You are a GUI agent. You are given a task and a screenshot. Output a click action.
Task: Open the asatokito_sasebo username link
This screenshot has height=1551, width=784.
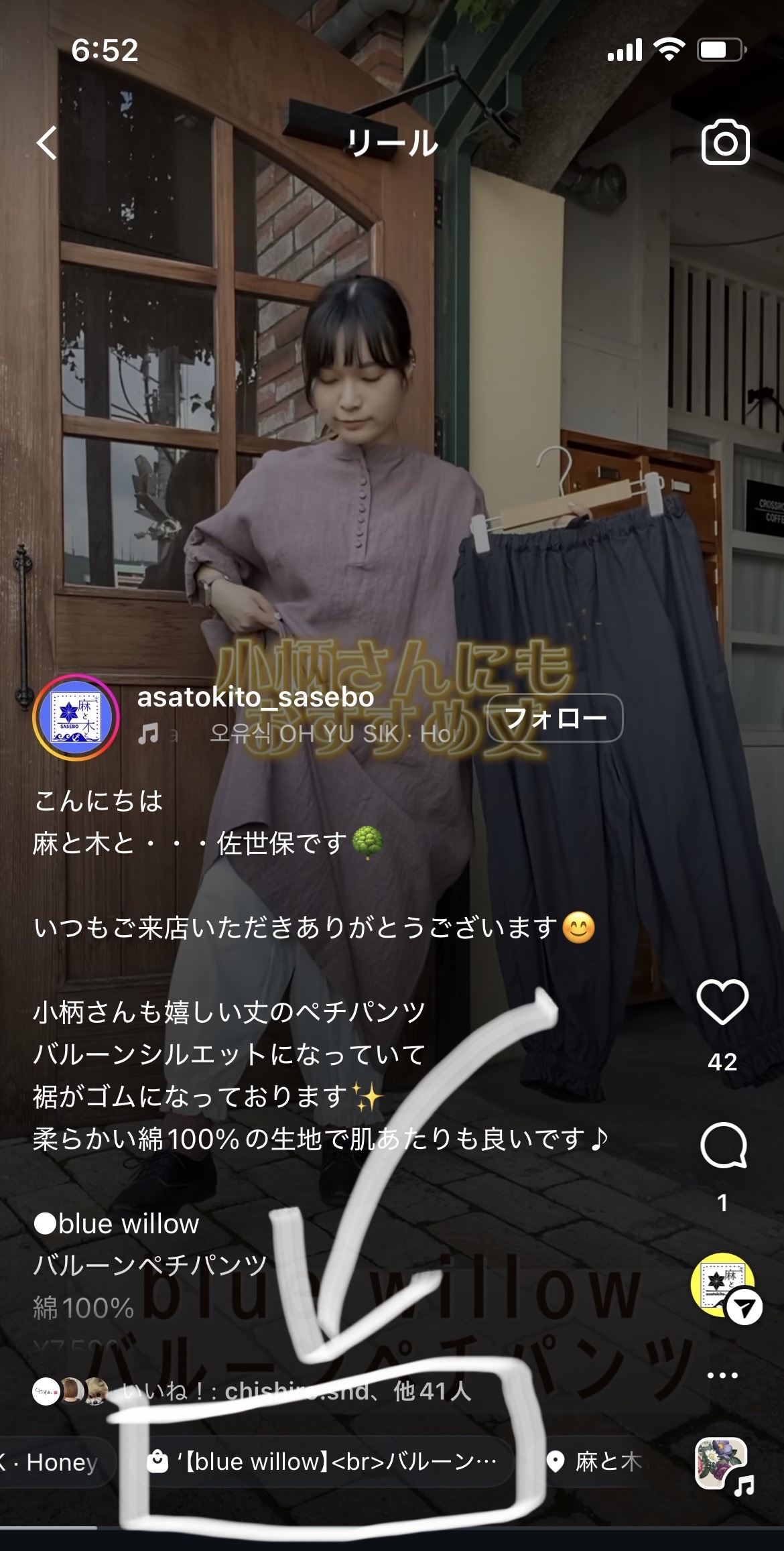[255, 697]
